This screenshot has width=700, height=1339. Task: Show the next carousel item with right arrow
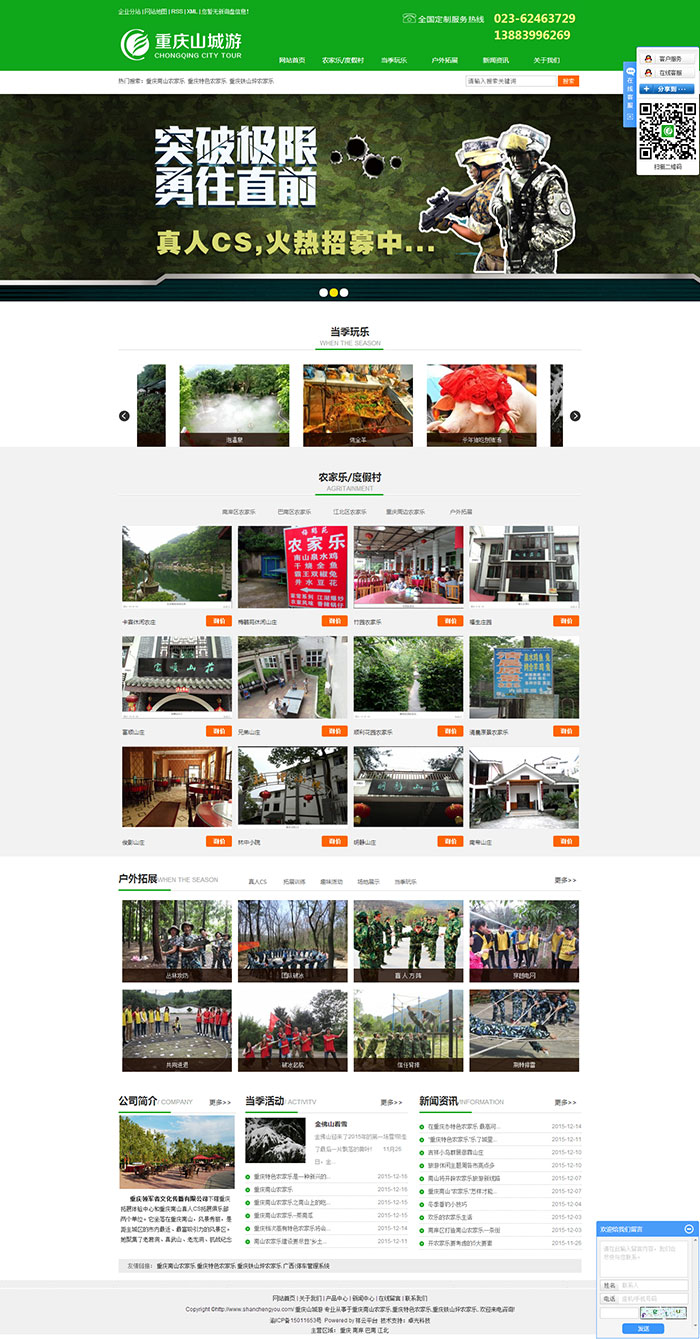tap(575, 416)
